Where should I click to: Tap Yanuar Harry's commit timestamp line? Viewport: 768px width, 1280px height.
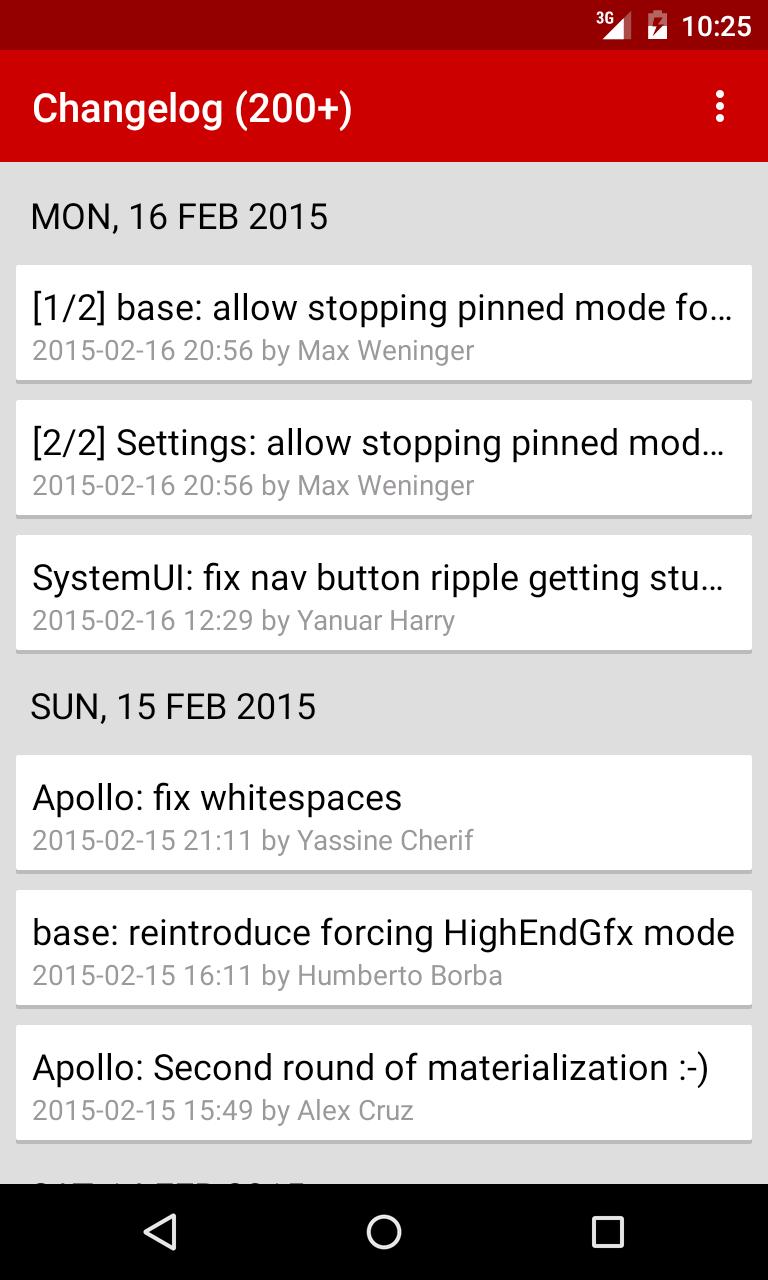[244, 620]
